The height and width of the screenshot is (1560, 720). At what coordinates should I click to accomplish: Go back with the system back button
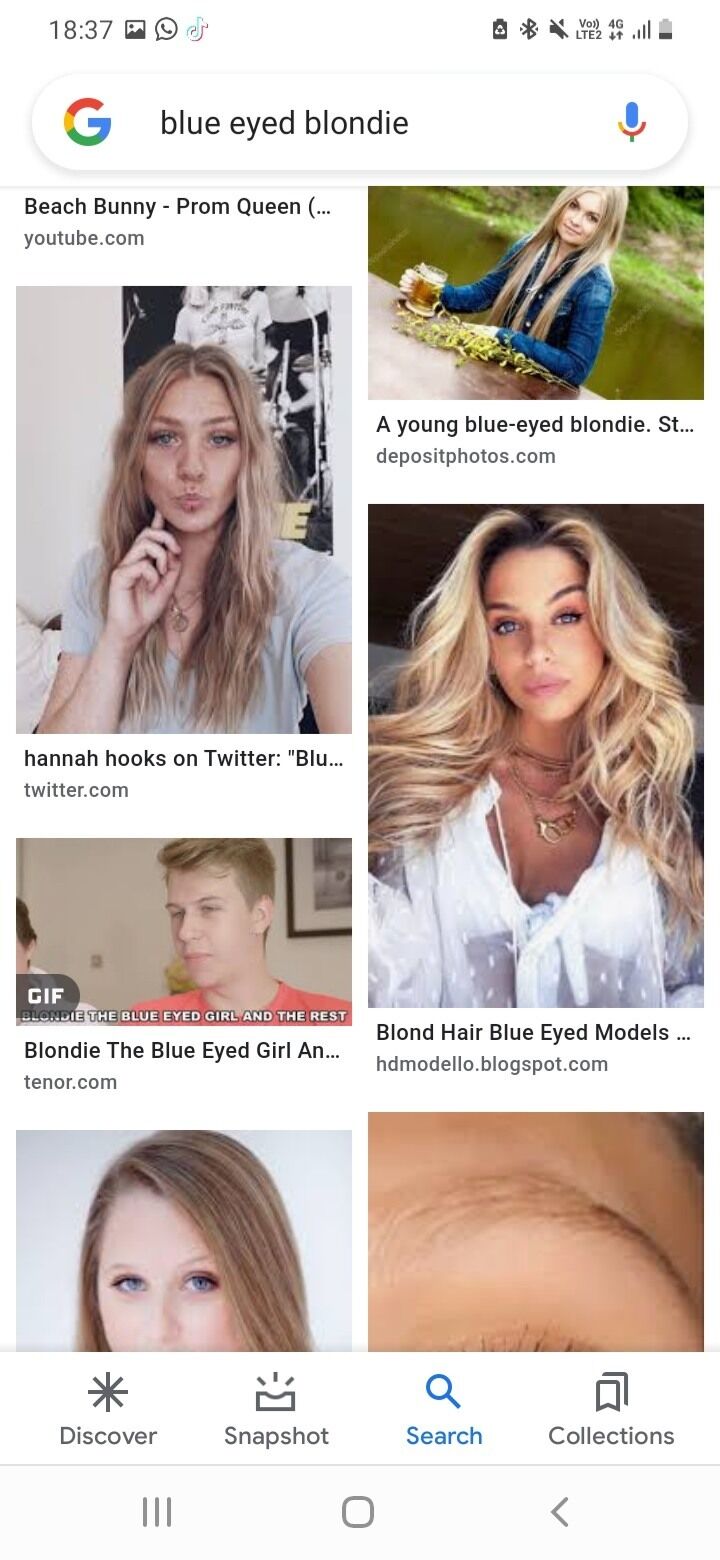click(560, 1511)
